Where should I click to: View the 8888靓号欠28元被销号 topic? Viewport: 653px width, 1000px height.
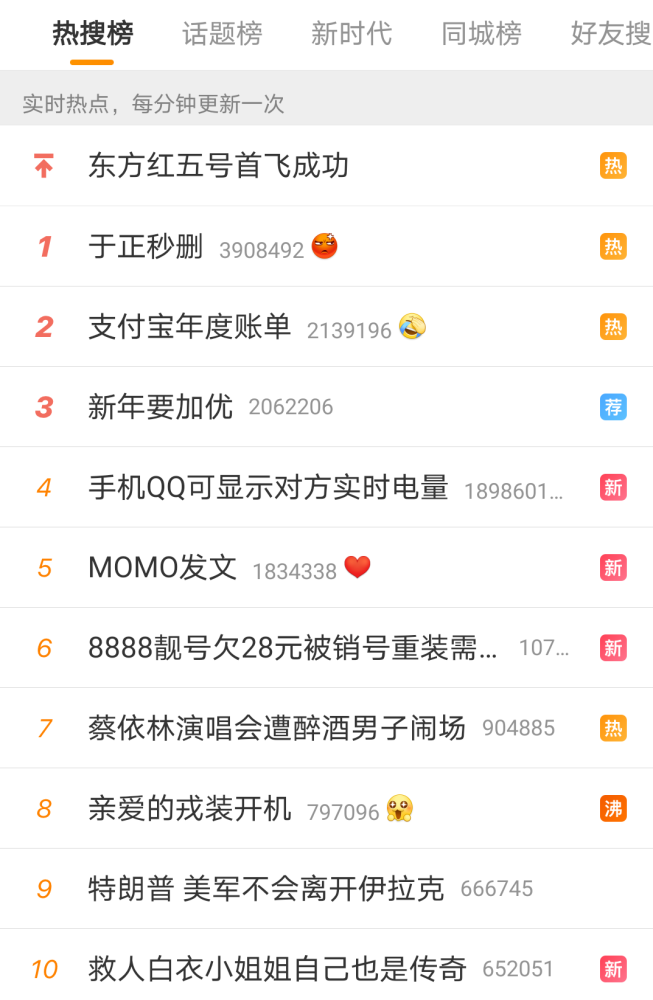[292, 648]
